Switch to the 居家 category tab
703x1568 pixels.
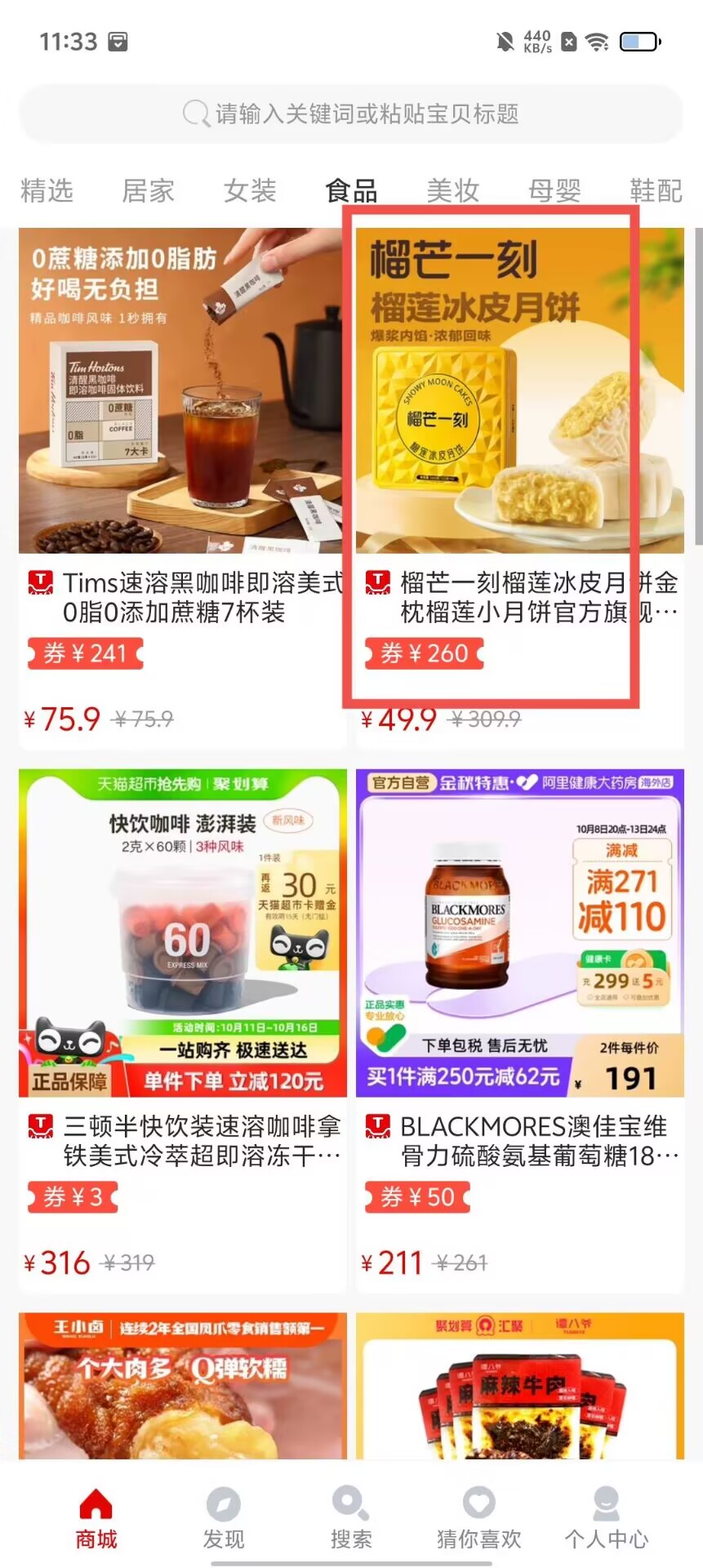click(x=148, y=191)
